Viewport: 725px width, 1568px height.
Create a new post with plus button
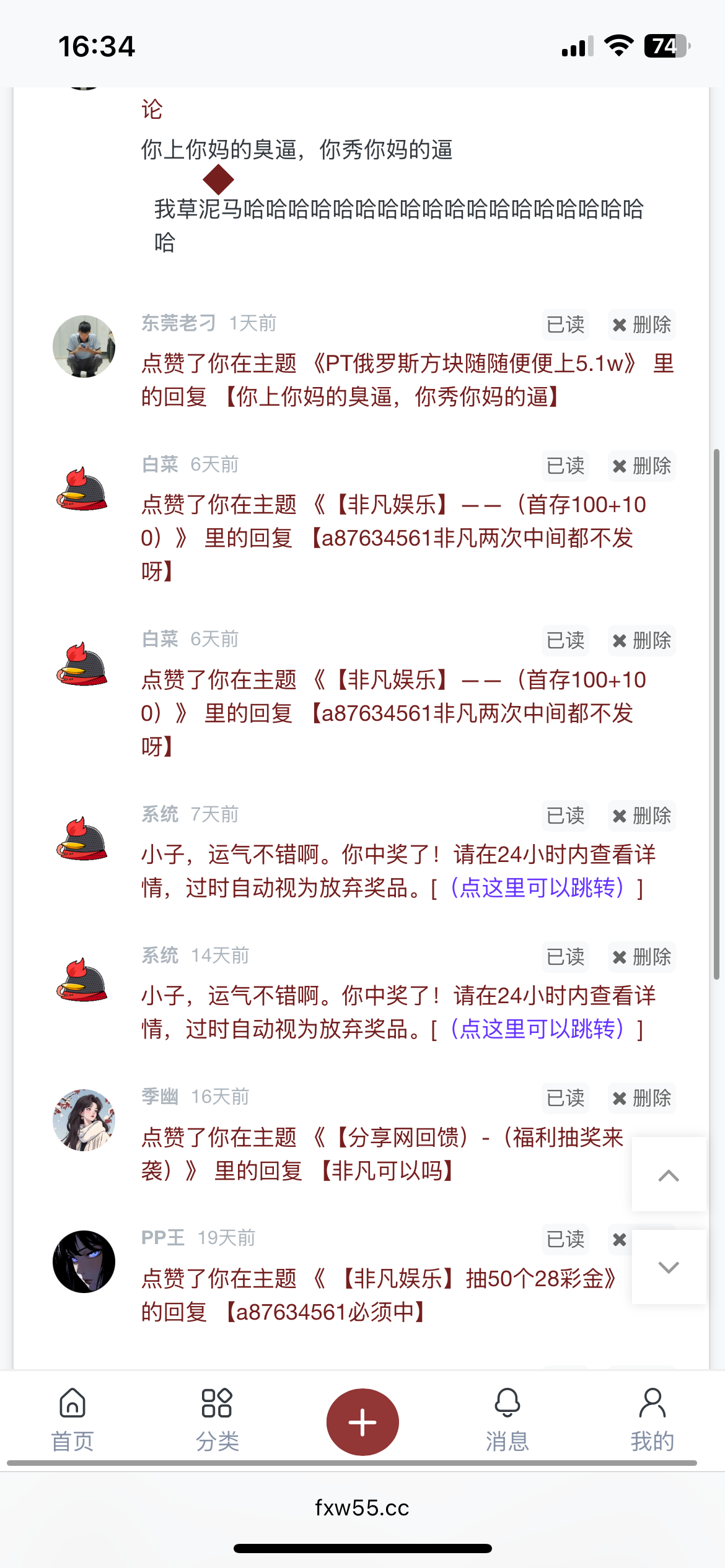362,1422
